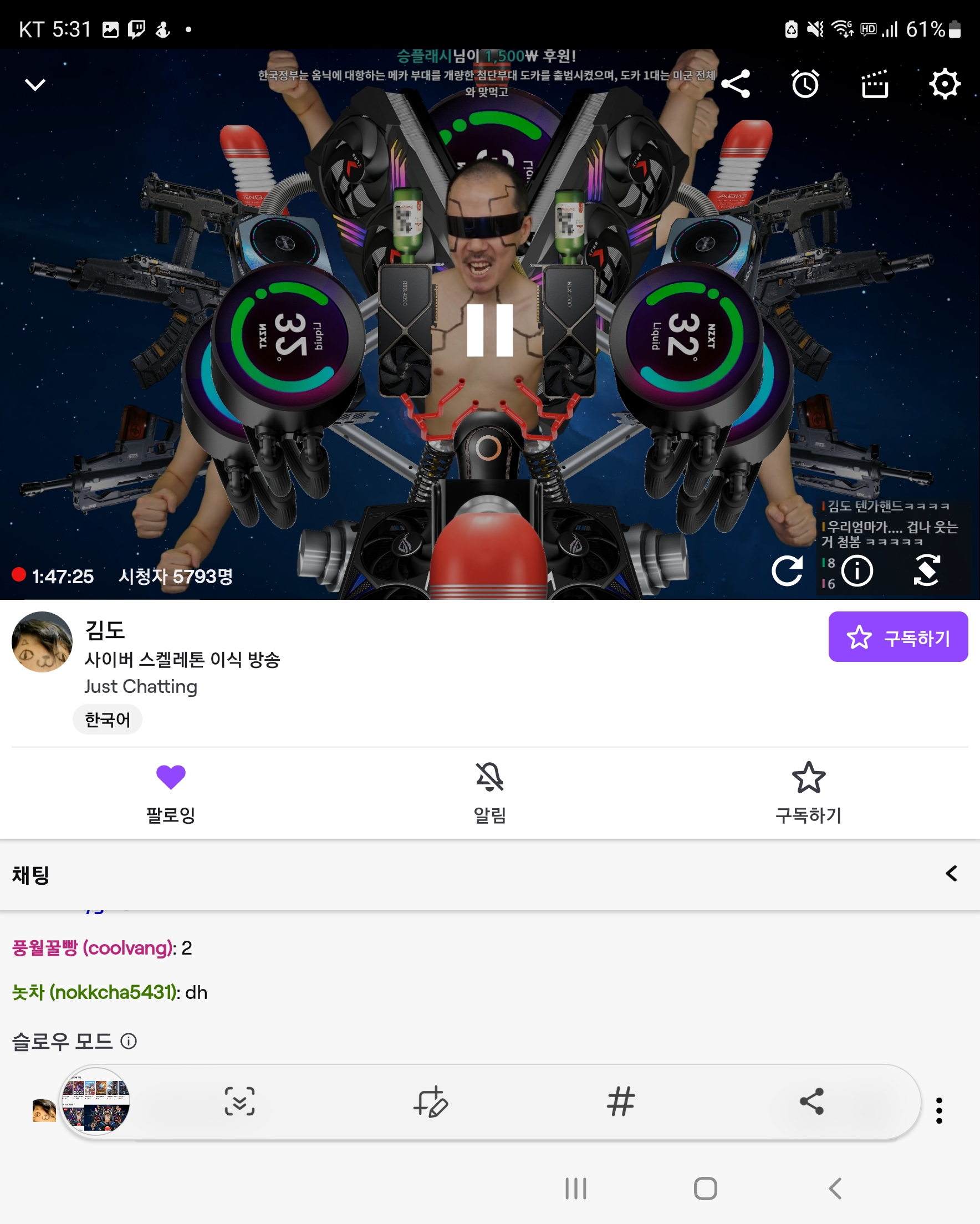The height and width of the screenshot is (1224, 980).
Task: Add hashtag to the screenshot
Action: coord(621,1102)
